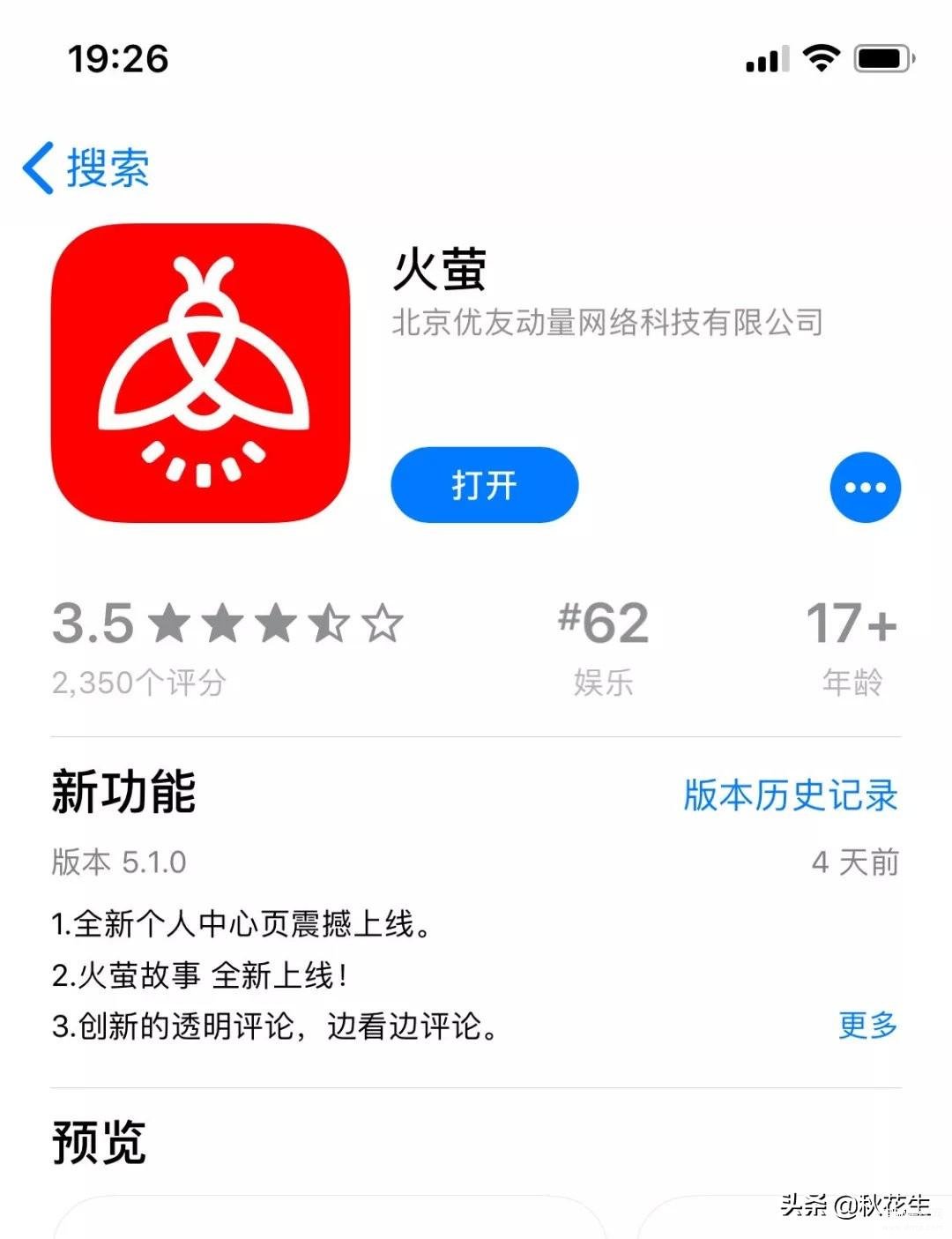Tap the 打开 button to open 火萤
The width and height of the screenshot is (952, 1239).
[x=484, y=485]
